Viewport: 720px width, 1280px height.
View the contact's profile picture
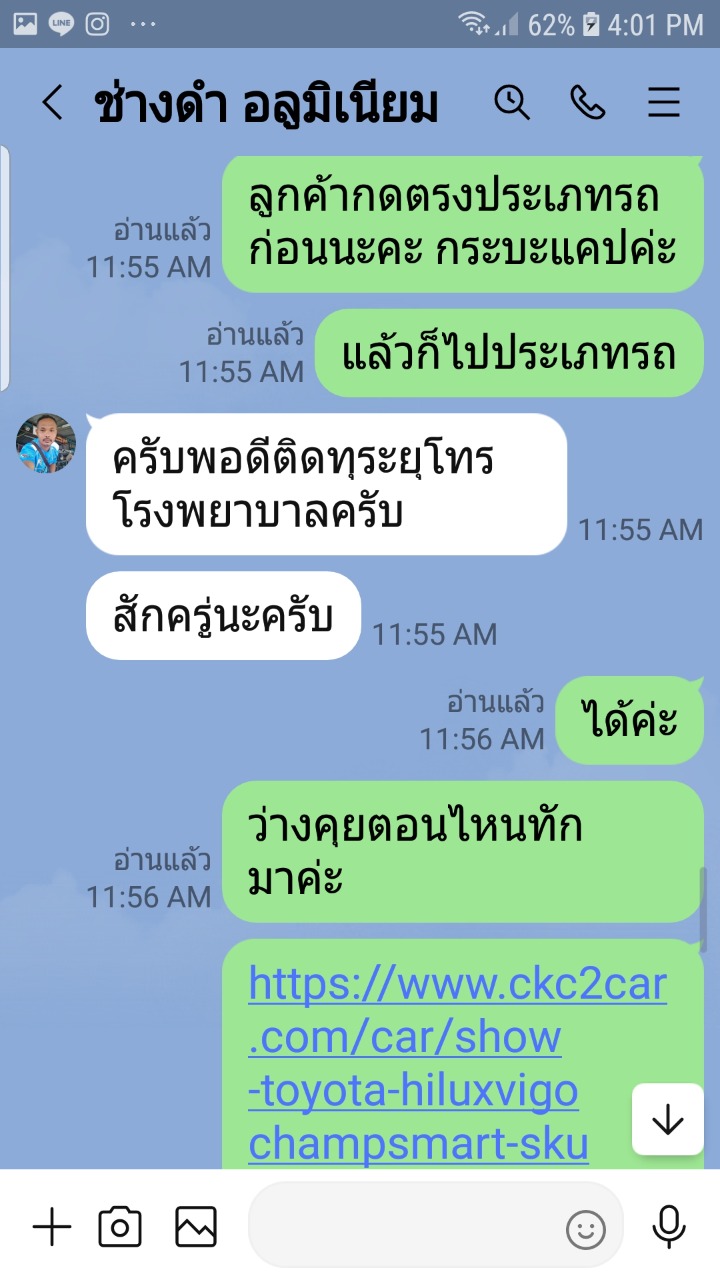click(x=46, y=443)
